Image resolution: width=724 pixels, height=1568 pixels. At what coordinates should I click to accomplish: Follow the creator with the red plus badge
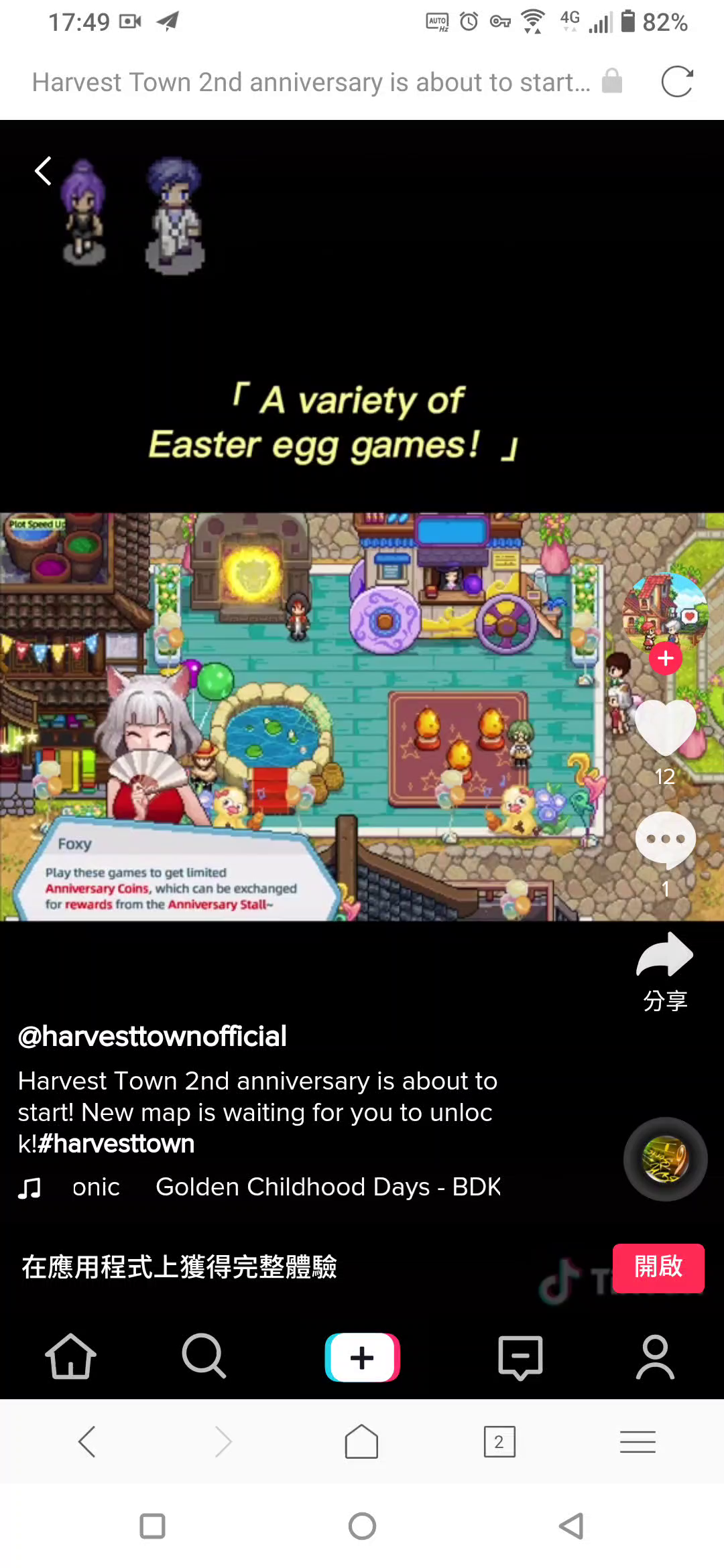tap(665, 658)
